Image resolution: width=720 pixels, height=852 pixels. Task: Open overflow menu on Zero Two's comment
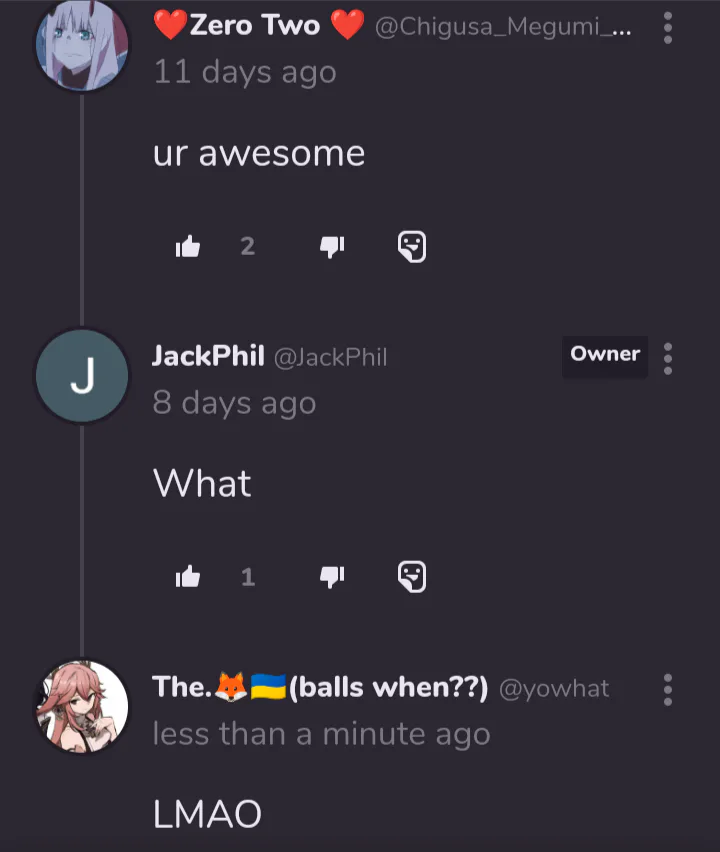pos(668,27)
